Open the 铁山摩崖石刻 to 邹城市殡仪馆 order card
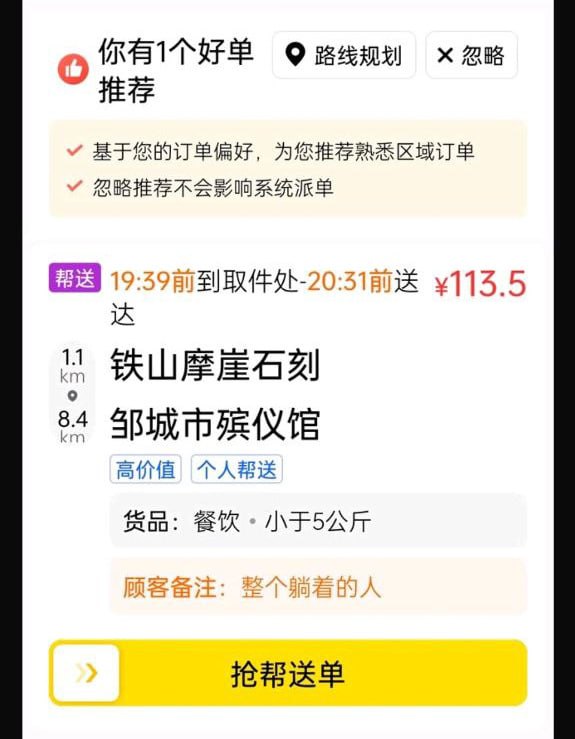This screenshot has height=739, width=575. coord(288,434)
